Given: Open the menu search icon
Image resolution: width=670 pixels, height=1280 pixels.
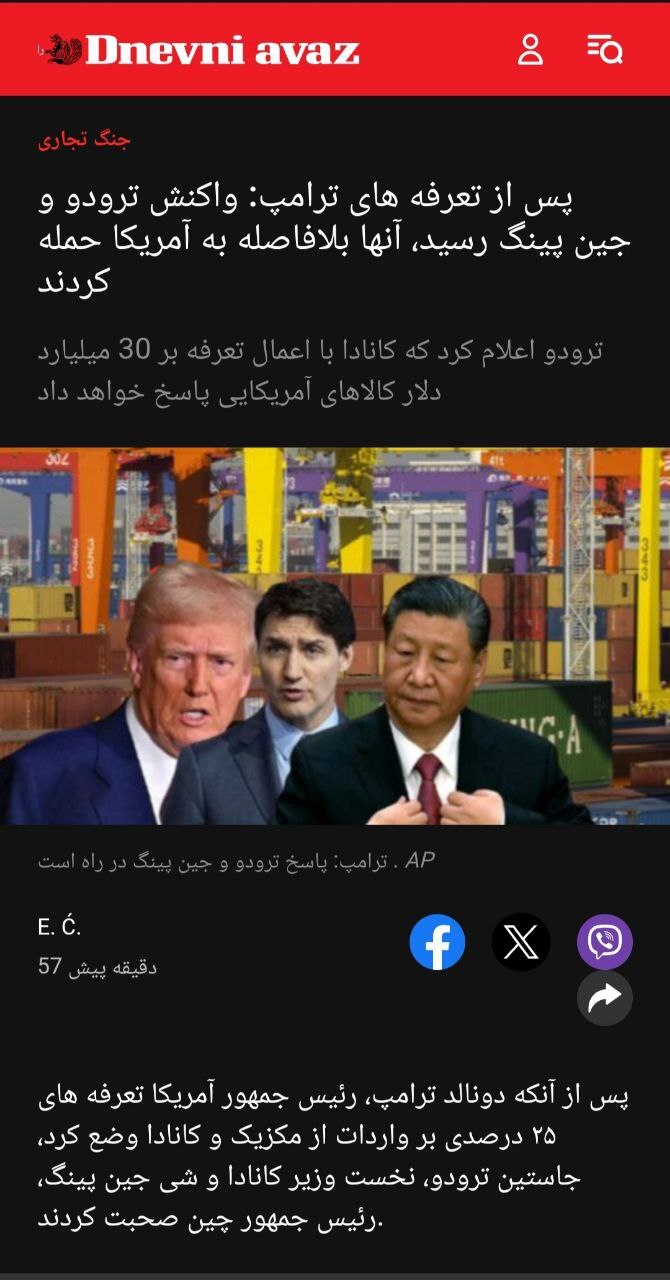Looking at the screenshot, I should click(604, 49).
